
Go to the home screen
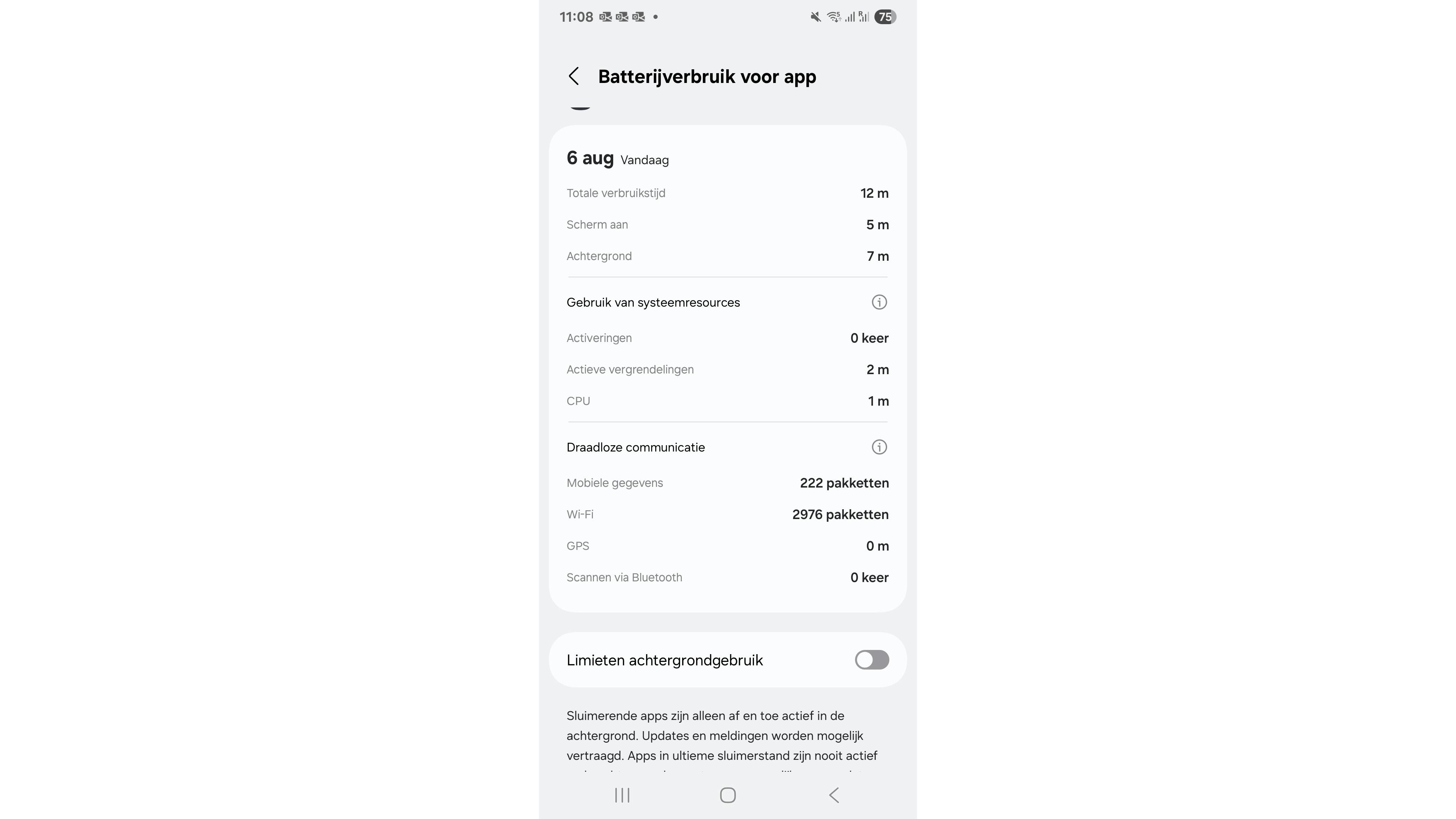coord(727,795)
